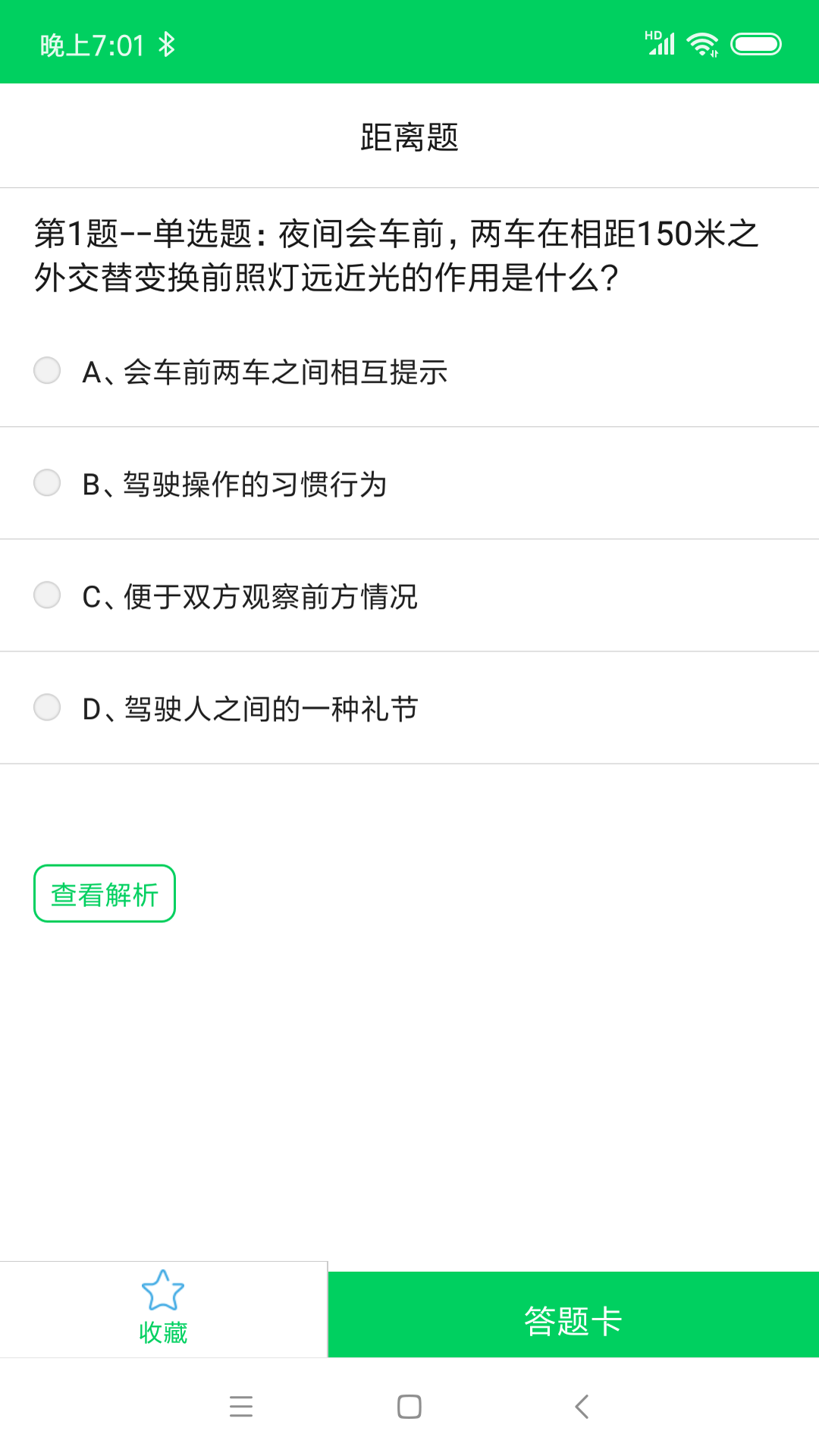Open the 答题卡 answer sheet
Screen dimensions: 819x1456
tap(573, 1319)
